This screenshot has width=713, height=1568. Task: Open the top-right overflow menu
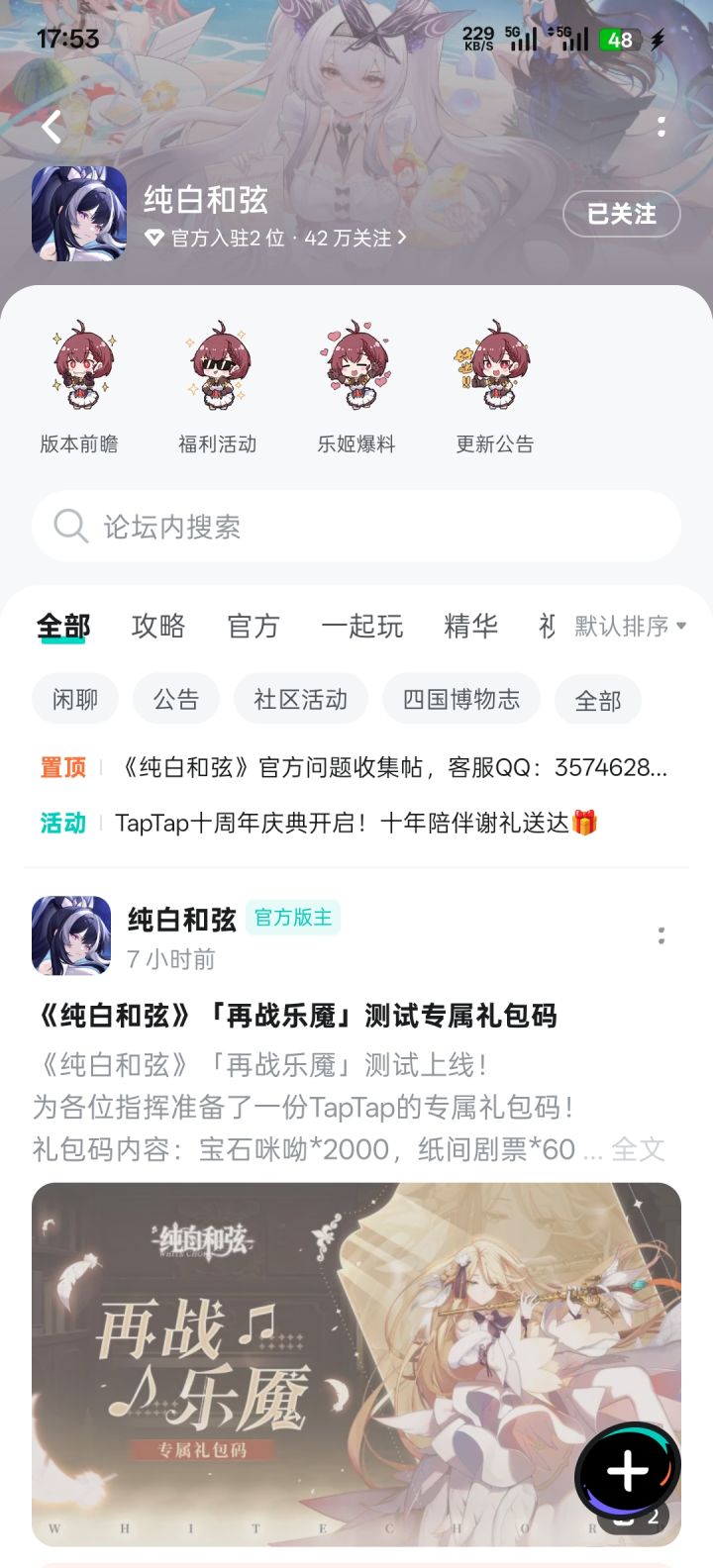(x=662, y=128)
